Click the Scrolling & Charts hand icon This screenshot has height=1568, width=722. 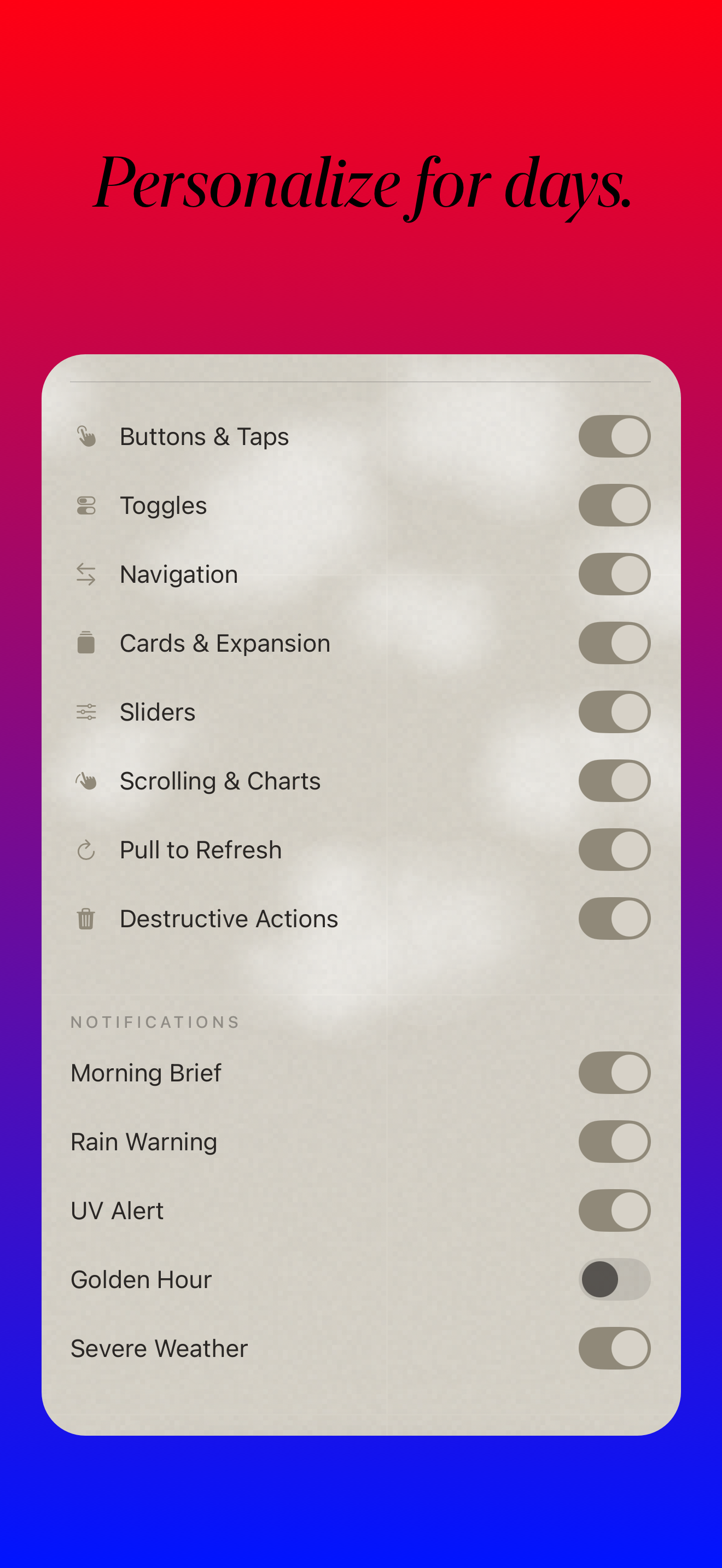coord(86,780)
